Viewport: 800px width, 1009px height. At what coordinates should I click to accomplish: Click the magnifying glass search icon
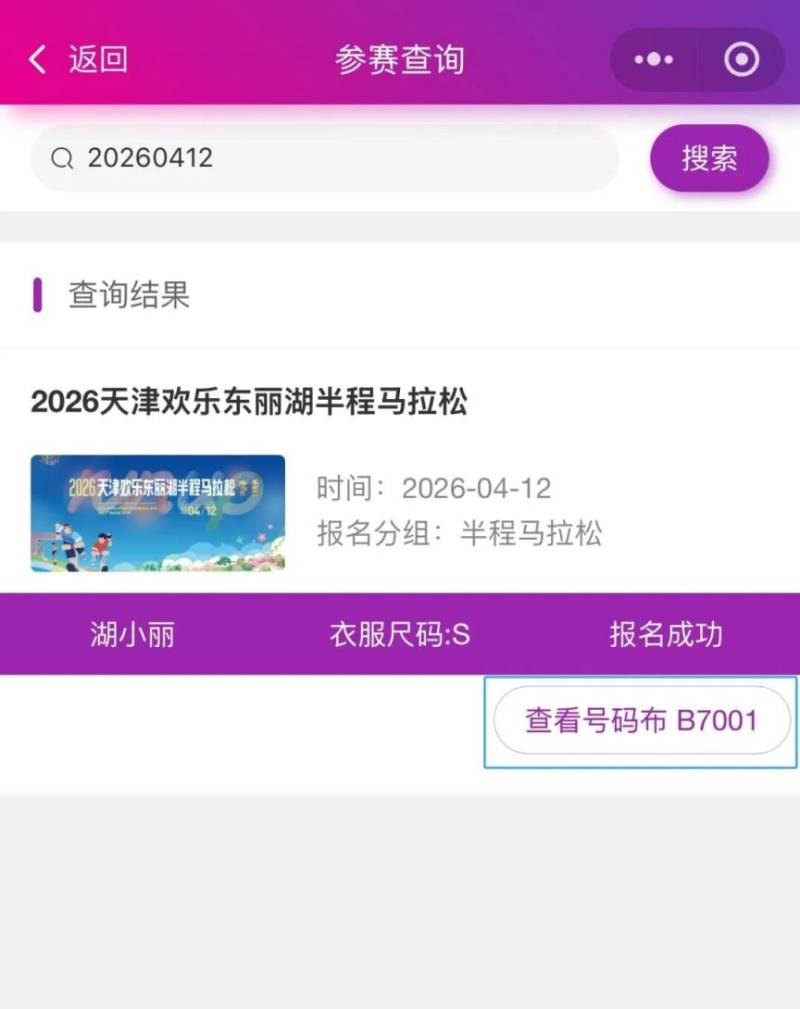(x=62, y=158)
